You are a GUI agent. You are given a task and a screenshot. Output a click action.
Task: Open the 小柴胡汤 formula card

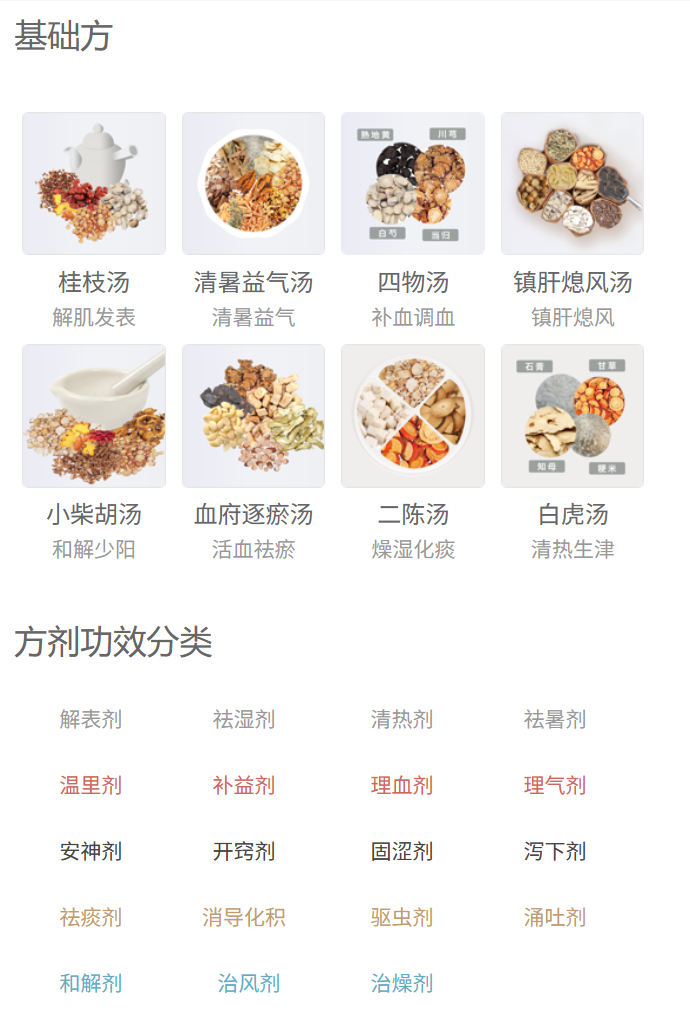(x=94, y=416)
